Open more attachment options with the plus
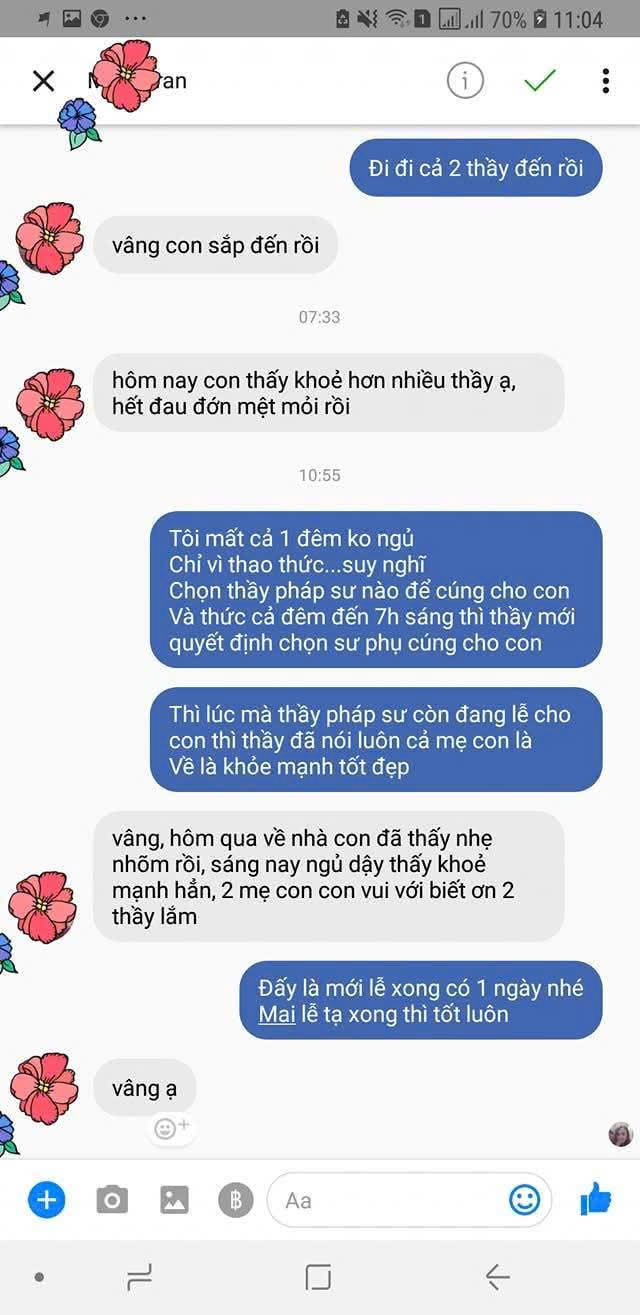Viewport: 640px width, 1315px height. click(46, 1199)
